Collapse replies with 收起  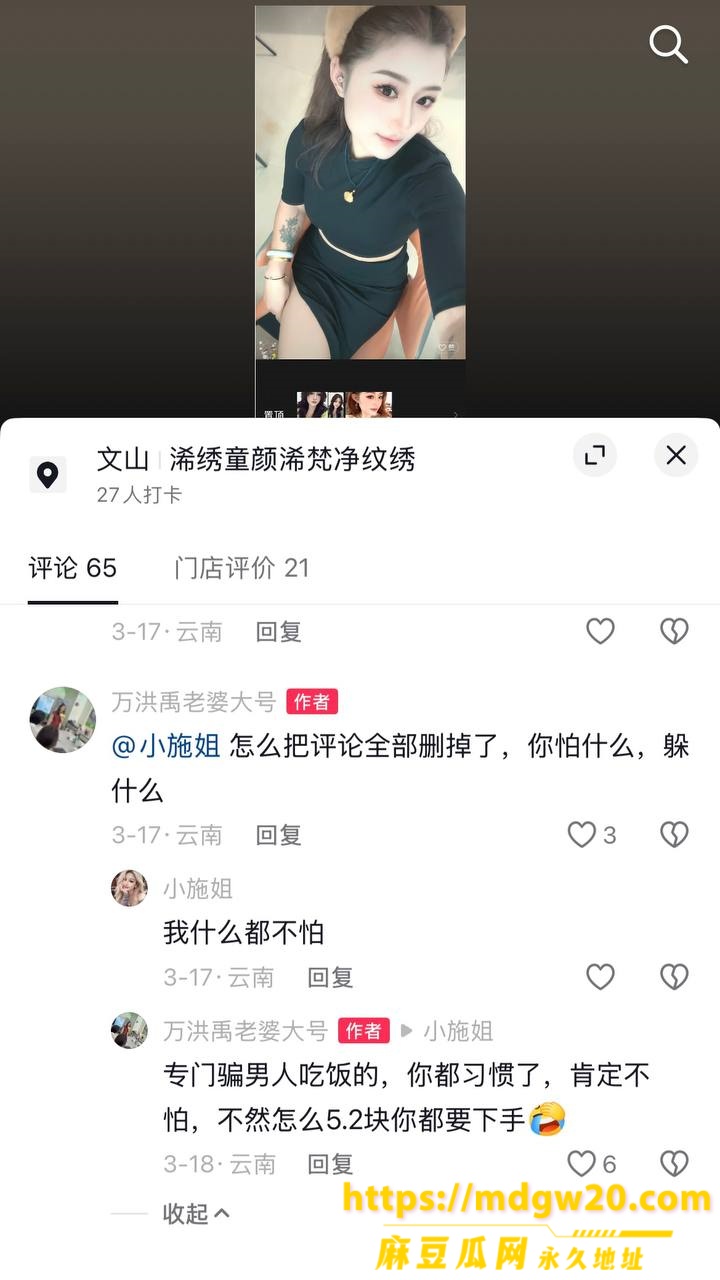click(x=196, y=1214)
